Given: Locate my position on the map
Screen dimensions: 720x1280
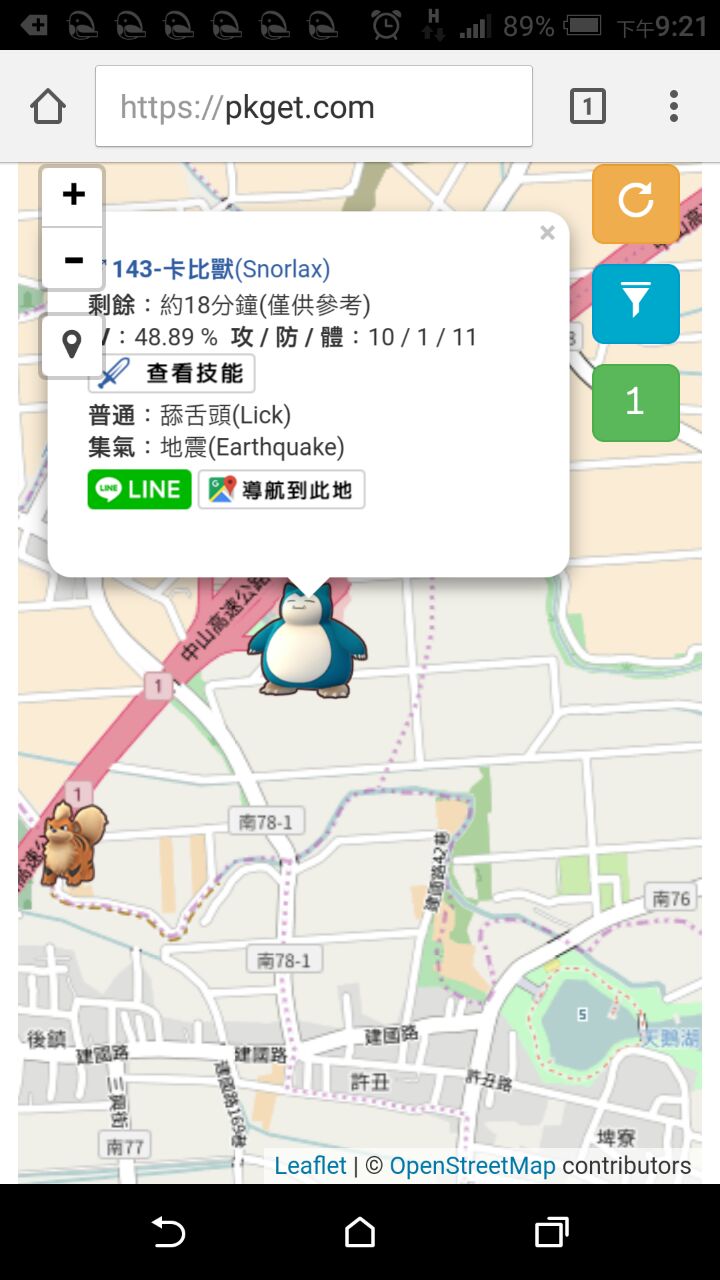Looking at the screenshot, I should [72, 346].
